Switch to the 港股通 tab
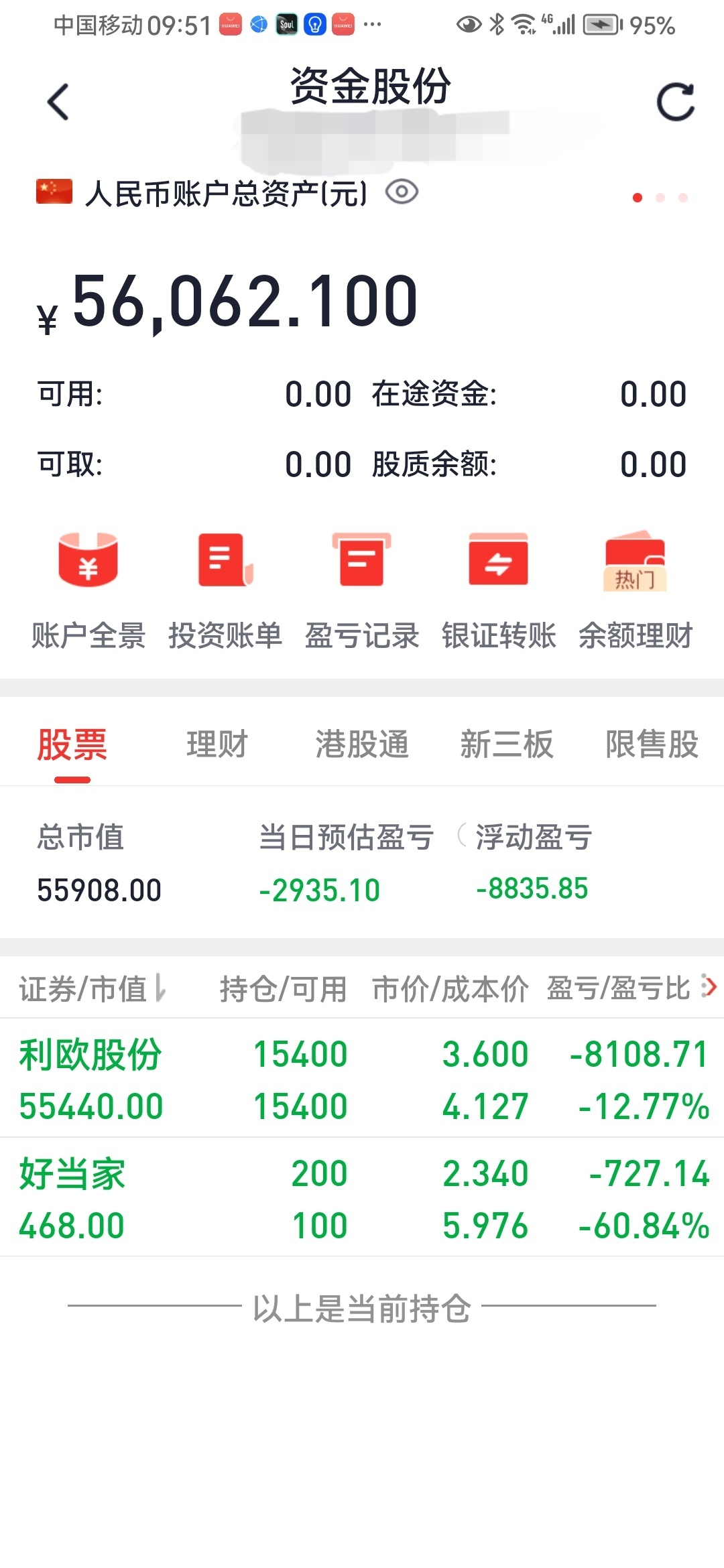This screenshot has width=724, height=1568. pyautogui.click(x=362, y=744)
